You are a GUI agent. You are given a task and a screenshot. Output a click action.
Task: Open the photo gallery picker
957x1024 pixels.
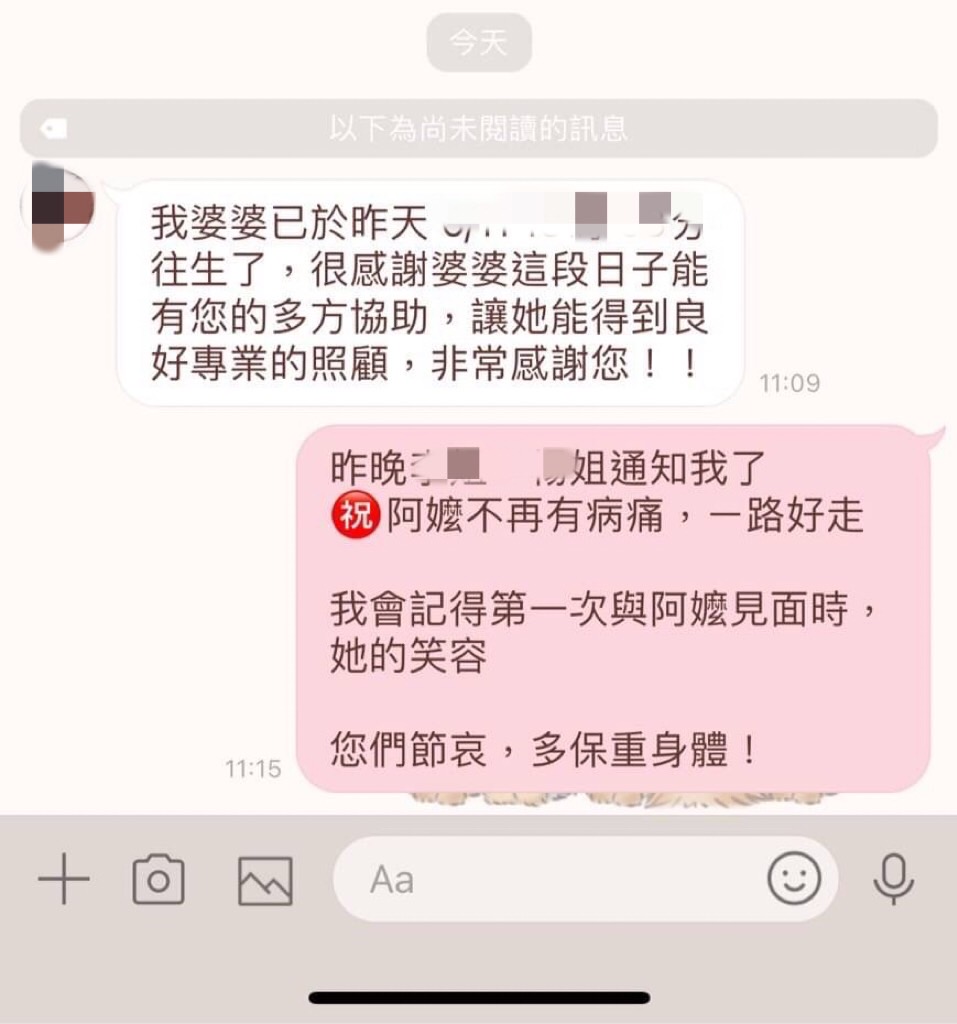(265, 880)
